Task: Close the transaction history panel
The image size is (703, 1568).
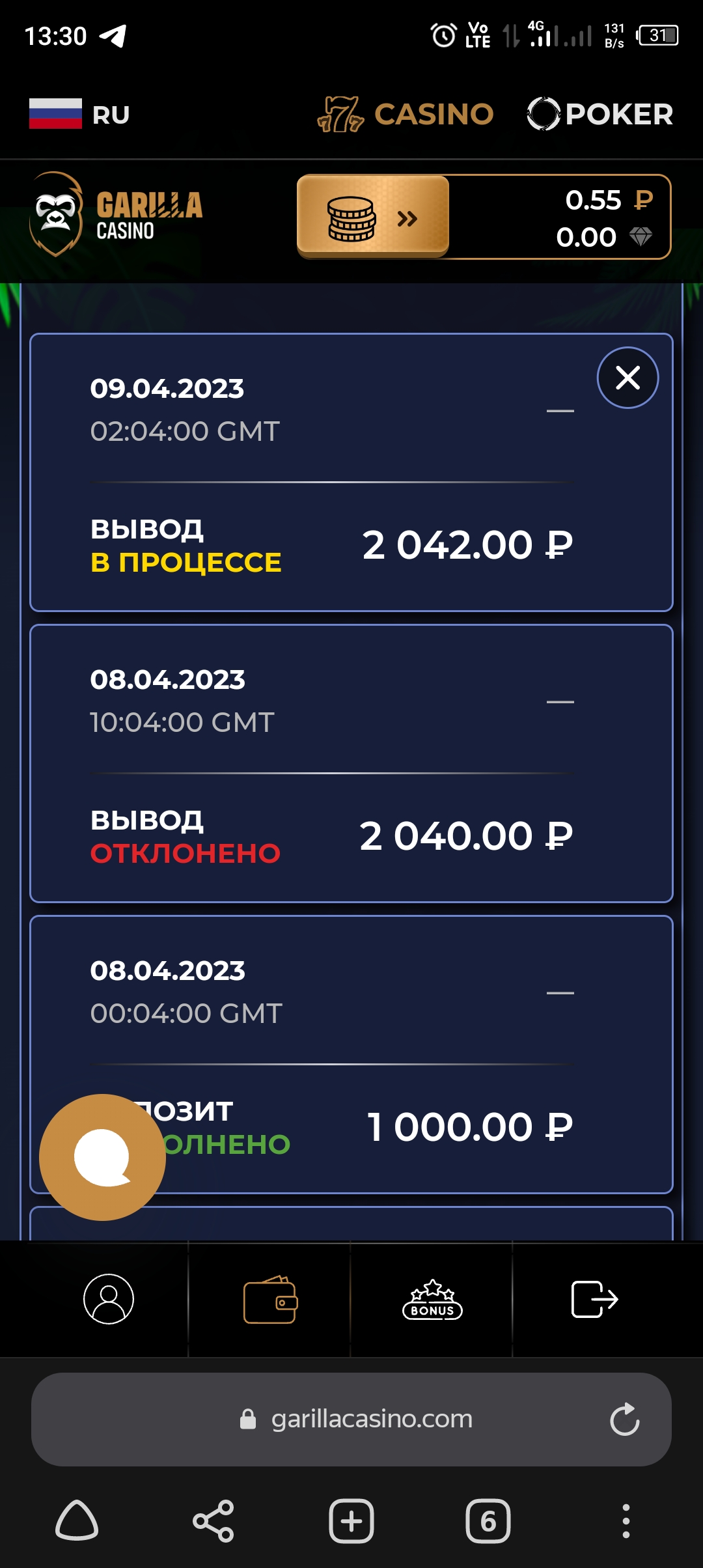Action: click(x=627, y=378)
